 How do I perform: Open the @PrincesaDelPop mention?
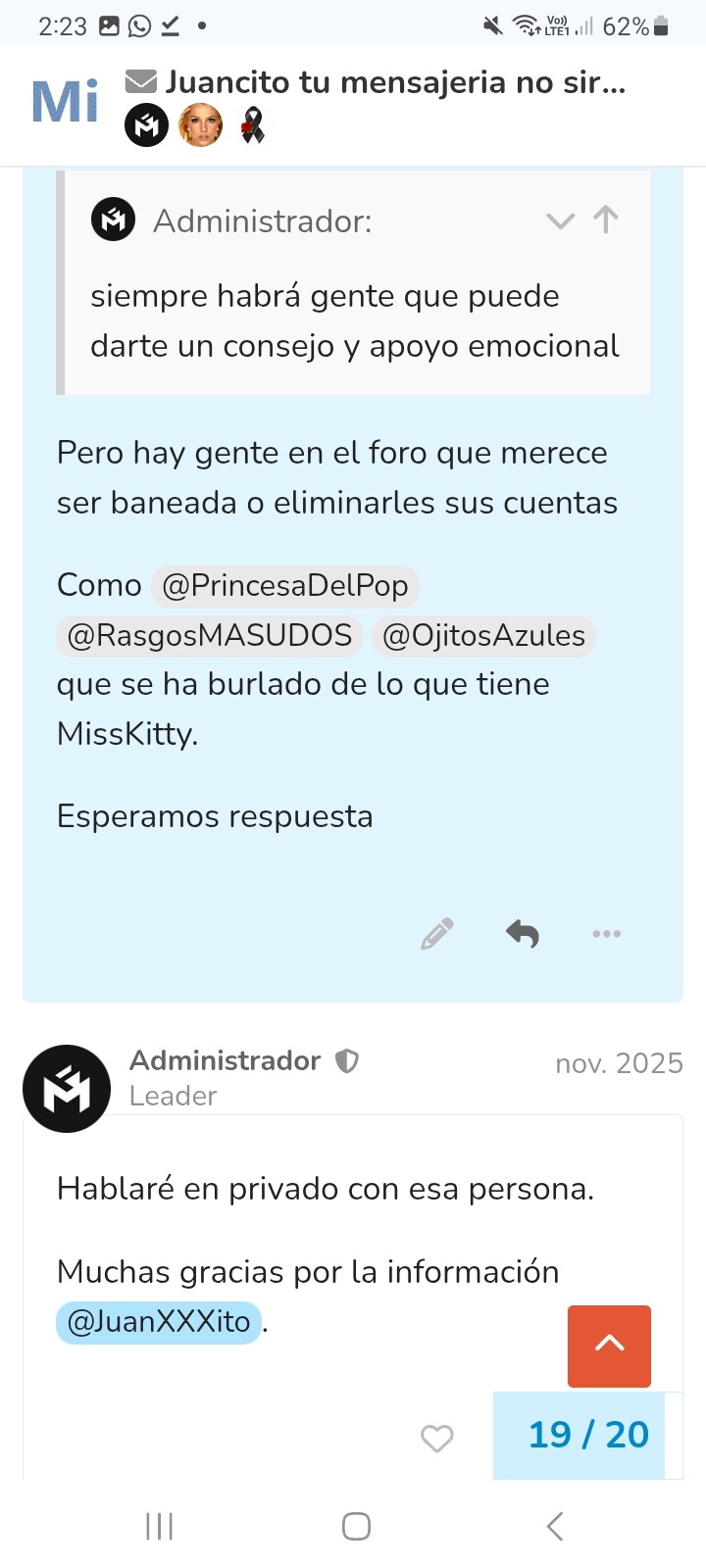pos(284,586)
